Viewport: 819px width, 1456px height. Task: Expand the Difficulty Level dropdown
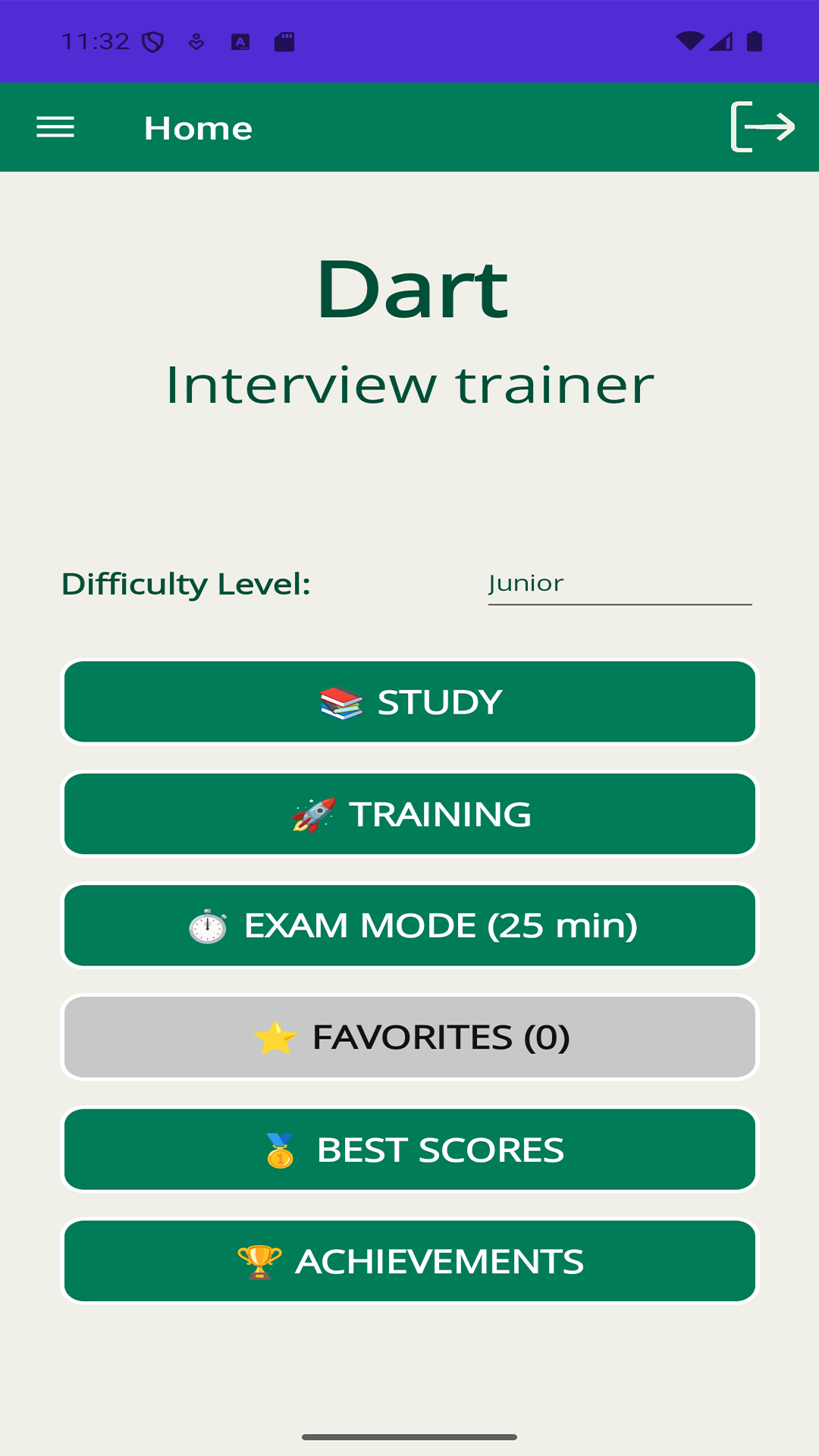pyautogui.click(x=620, y=584)
